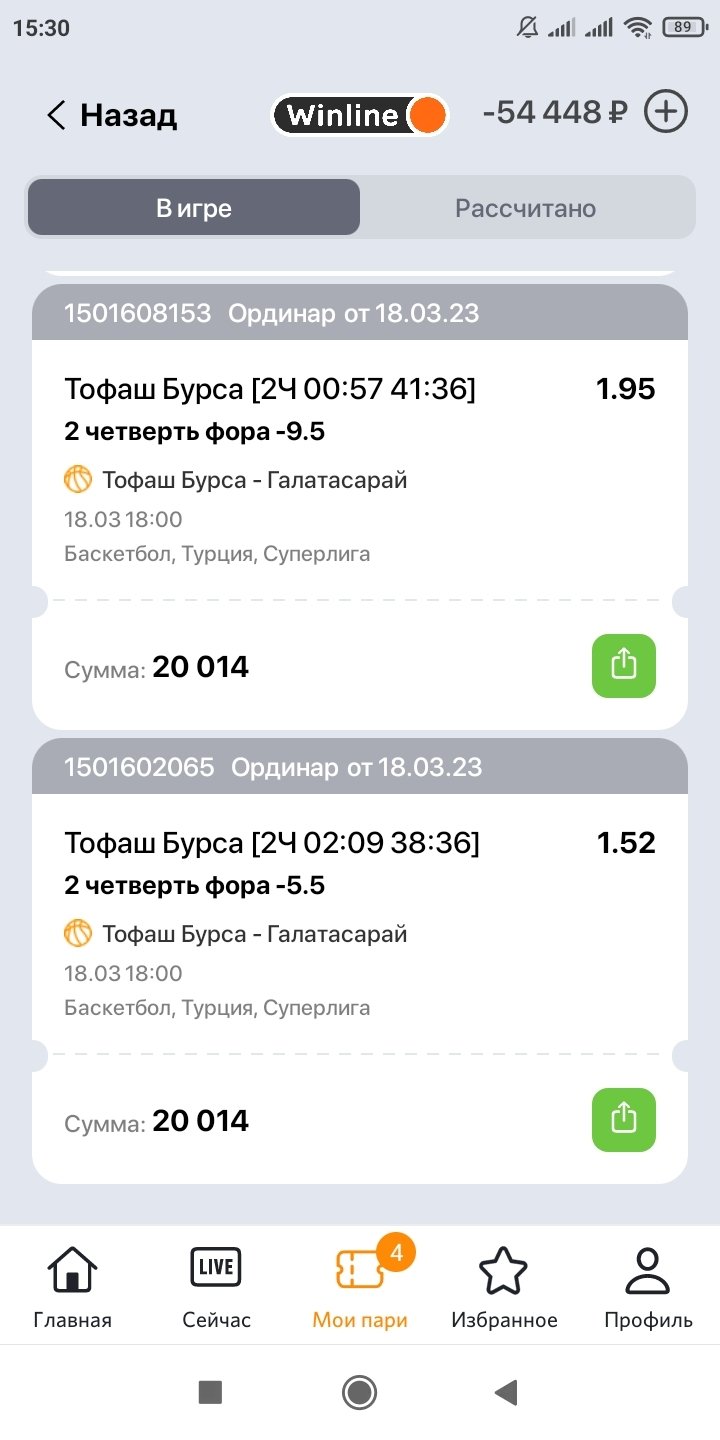Open the Сейчас live section
Viewport: 720px width, 1440px height.
pos(216,1286)
